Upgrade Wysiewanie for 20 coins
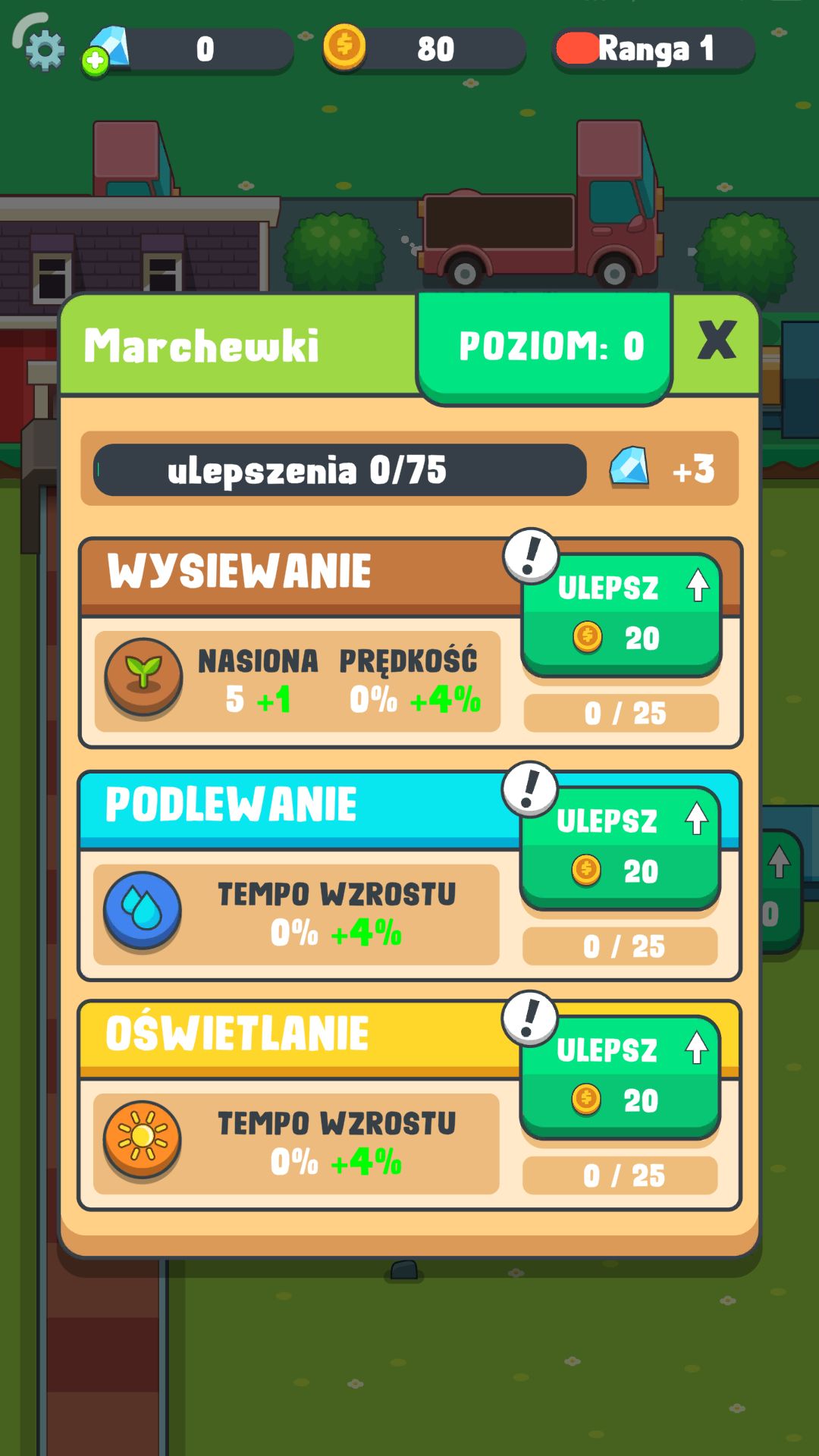 [621, 614]
